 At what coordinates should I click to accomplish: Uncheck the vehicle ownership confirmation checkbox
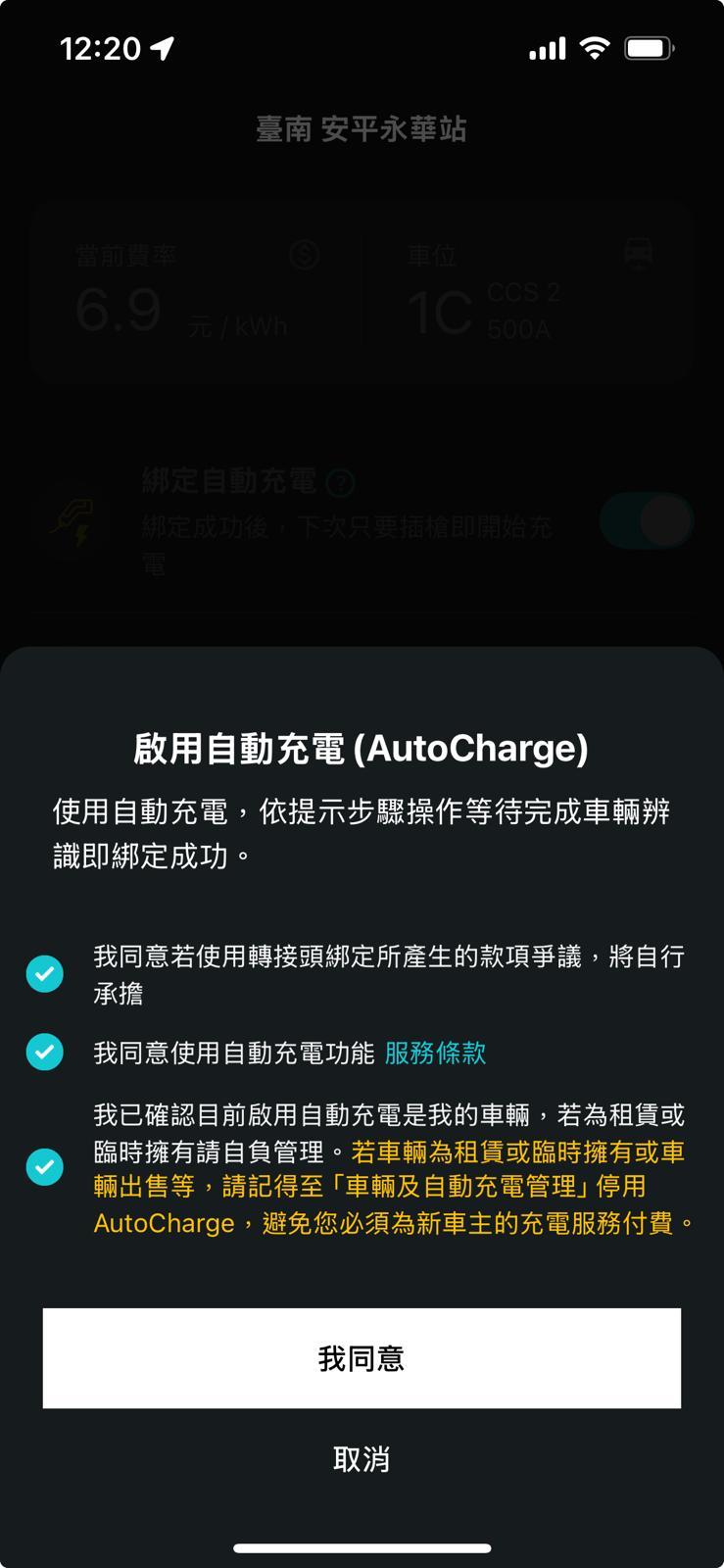[44, 1167]
